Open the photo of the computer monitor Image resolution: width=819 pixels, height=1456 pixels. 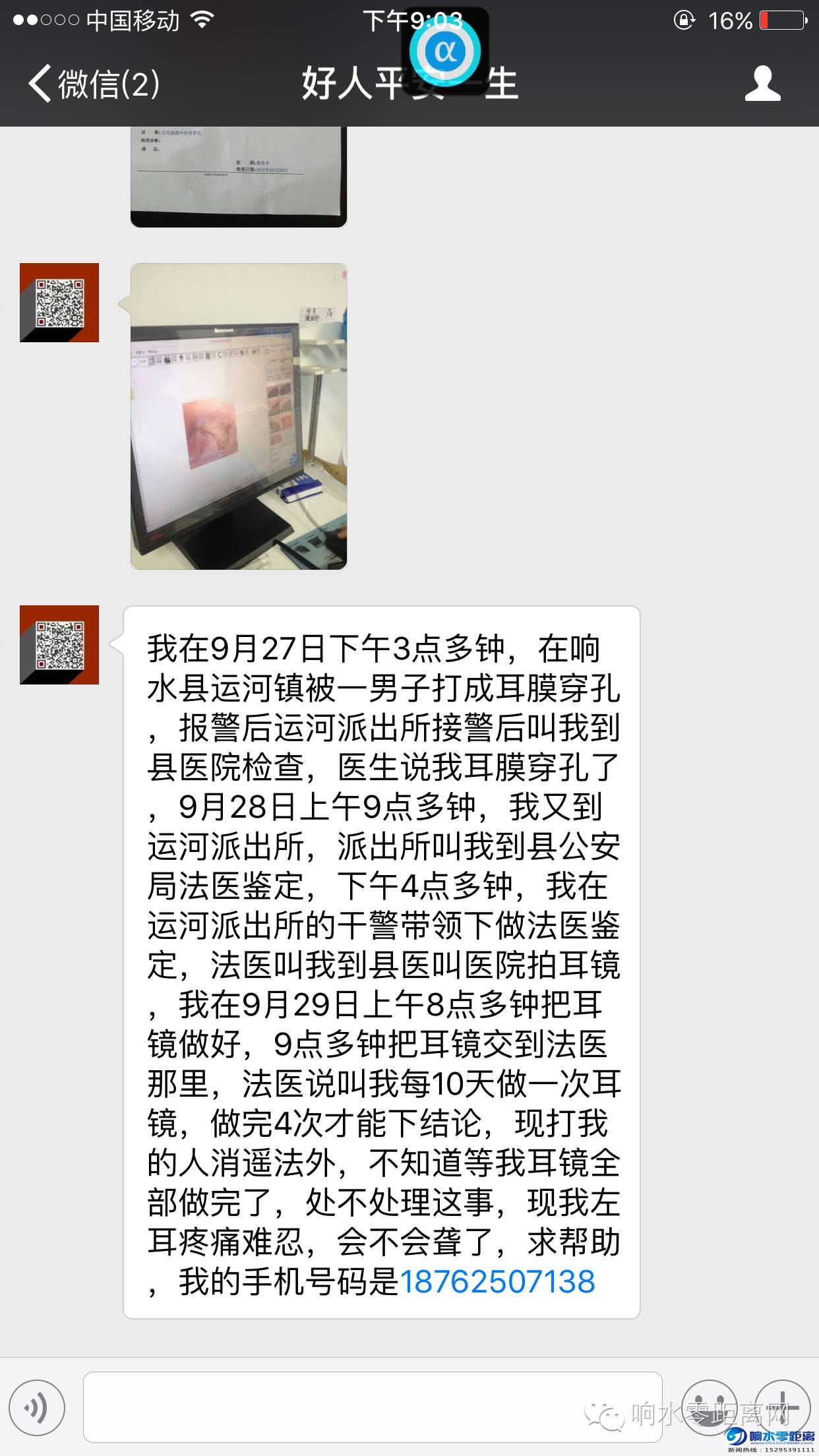pos(239,416)
